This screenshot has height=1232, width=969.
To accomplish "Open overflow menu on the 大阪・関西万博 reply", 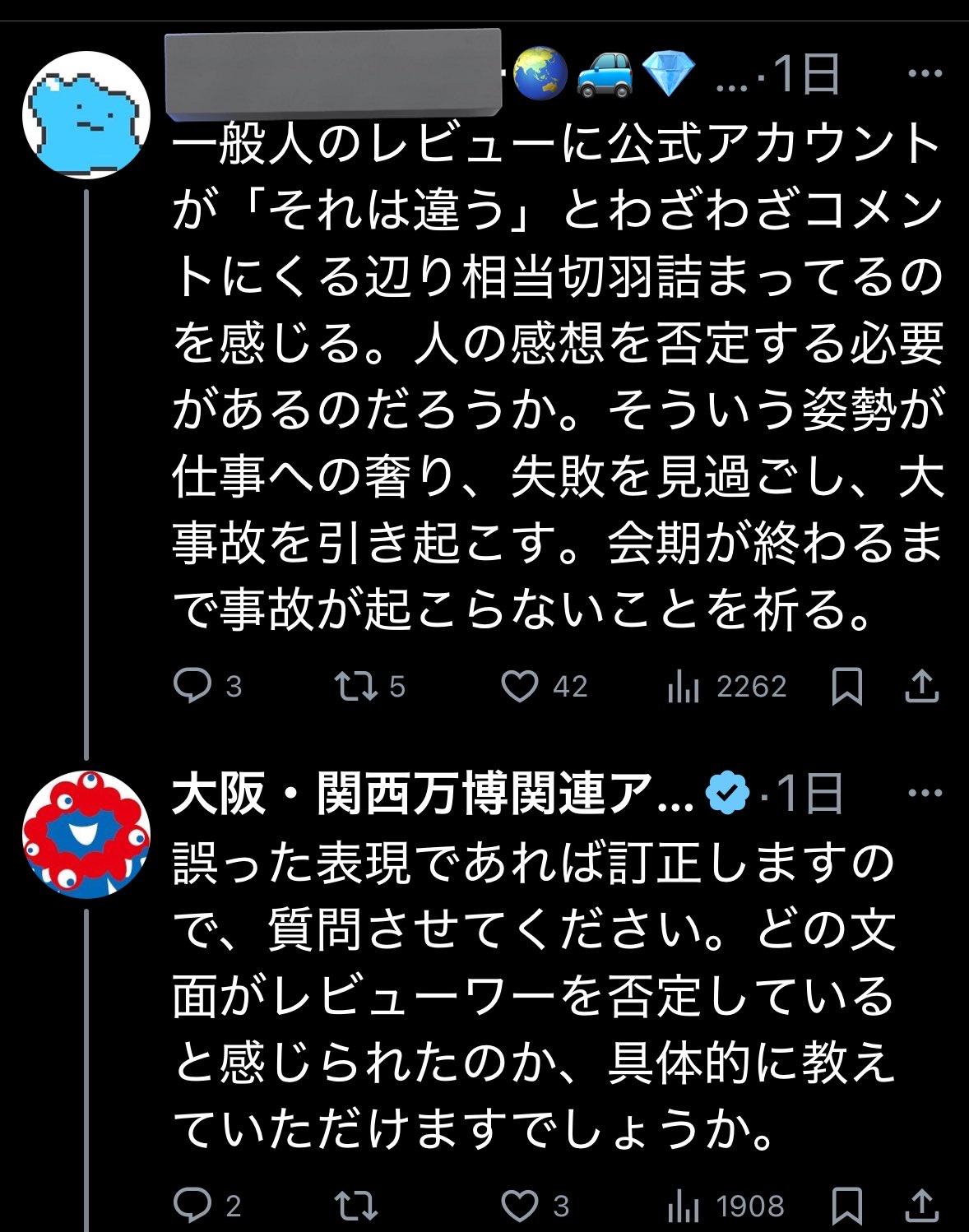I will tap(925, 794).
